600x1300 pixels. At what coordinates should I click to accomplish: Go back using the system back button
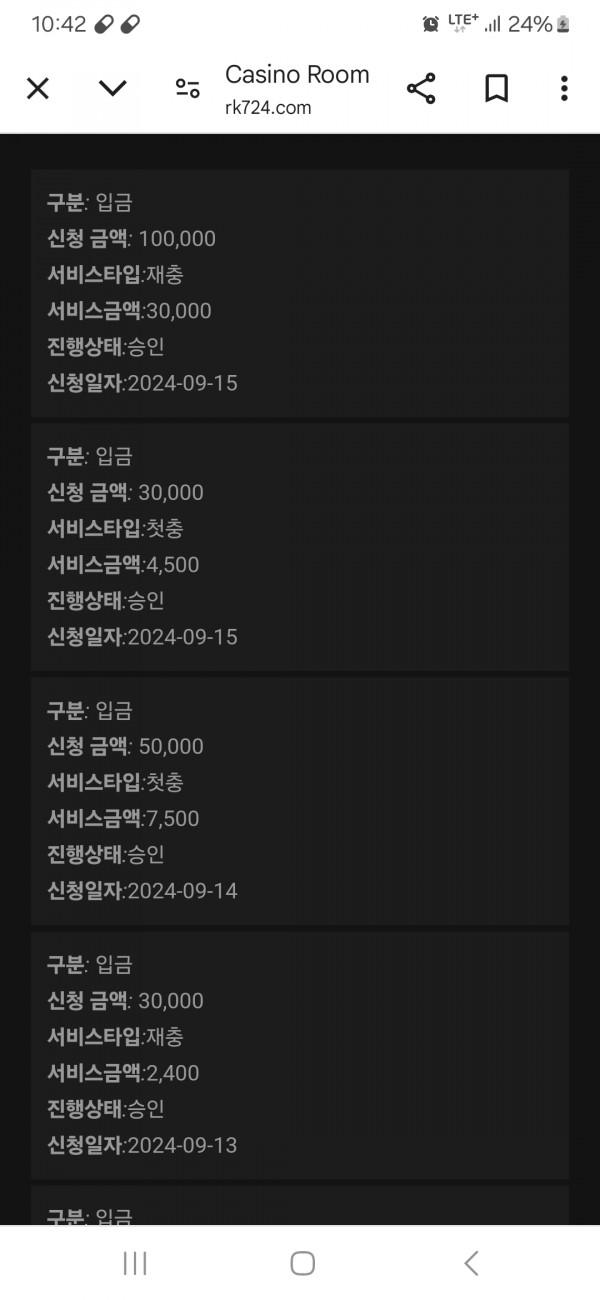coord(471,1263)
